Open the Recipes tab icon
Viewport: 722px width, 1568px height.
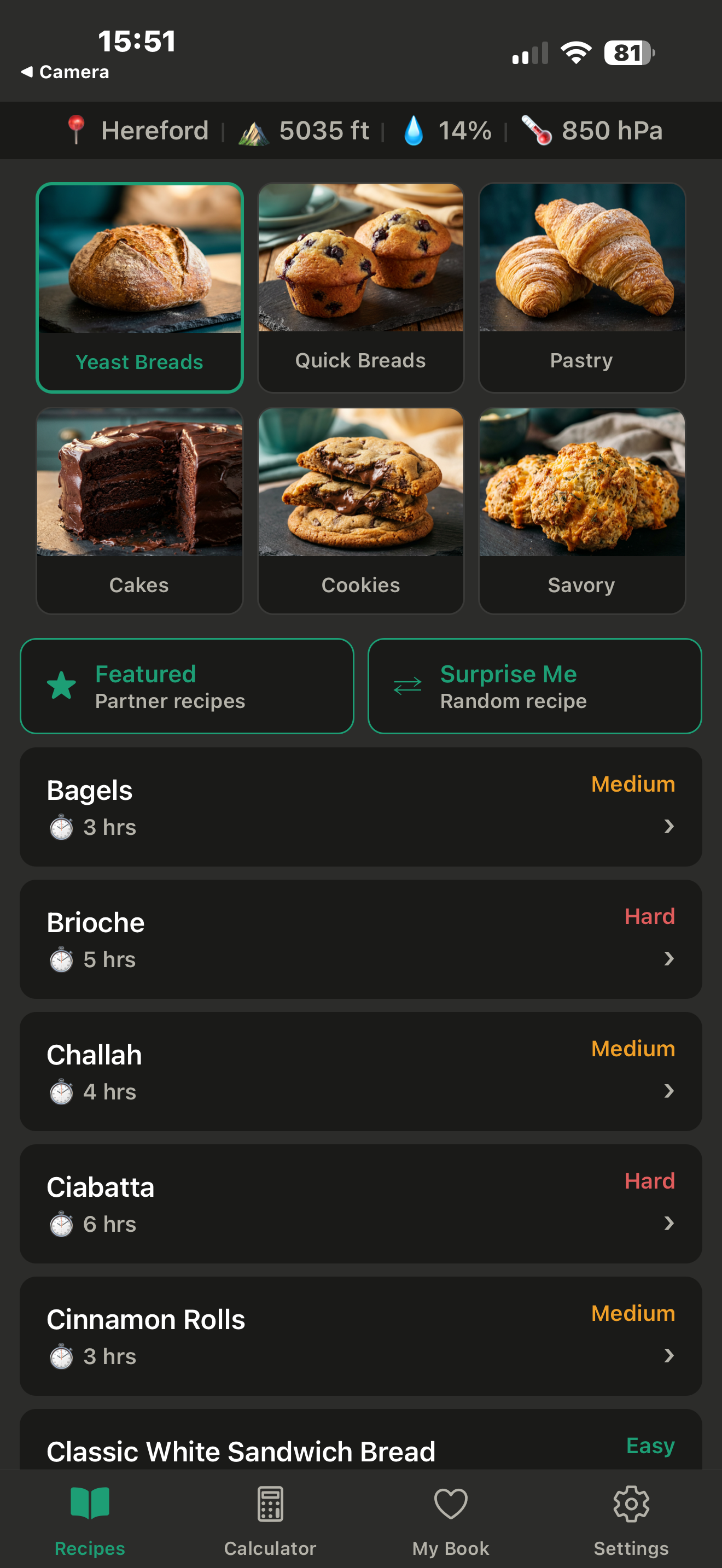(x=89, y=1503)
